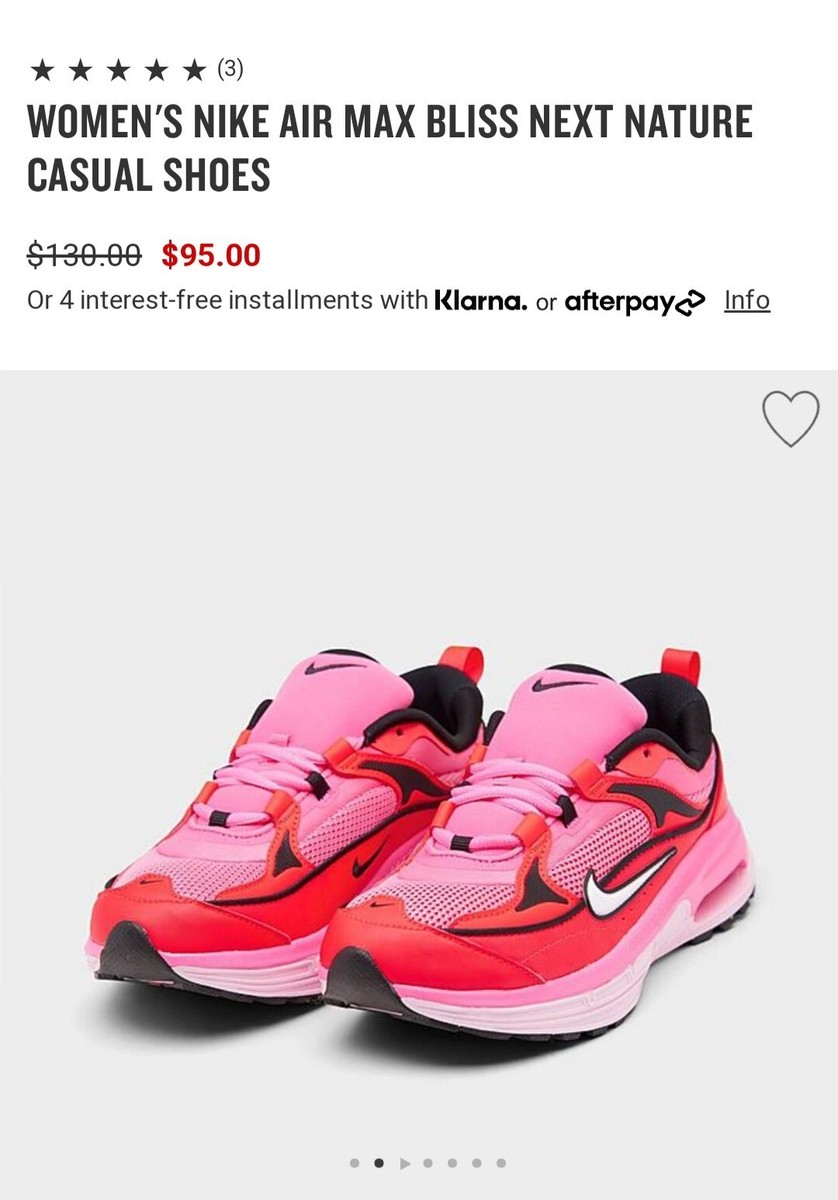Play the product video from the carousel indicator

tap(404, 1163)
